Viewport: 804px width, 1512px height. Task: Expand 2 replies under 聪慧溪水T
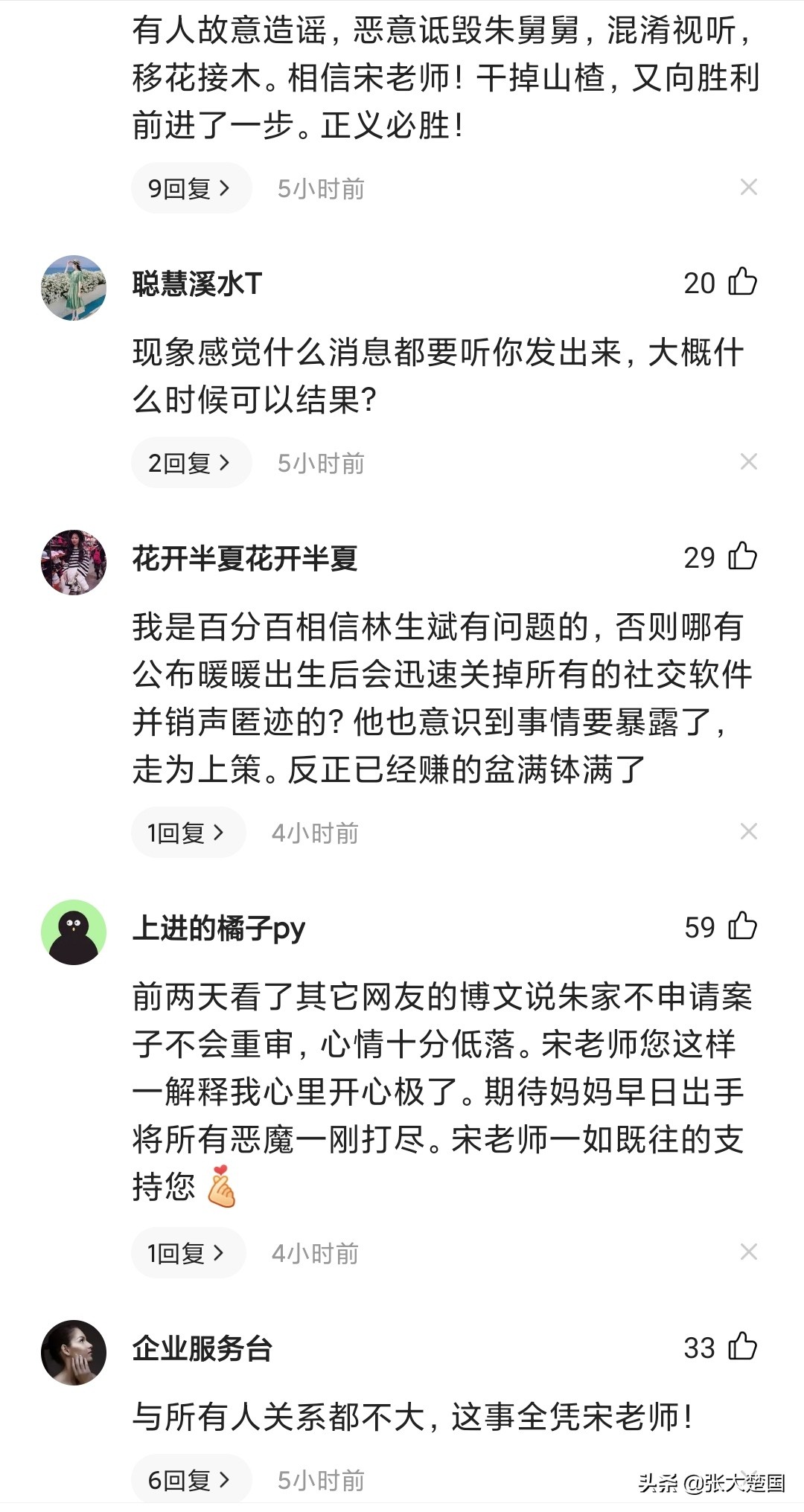190,462
